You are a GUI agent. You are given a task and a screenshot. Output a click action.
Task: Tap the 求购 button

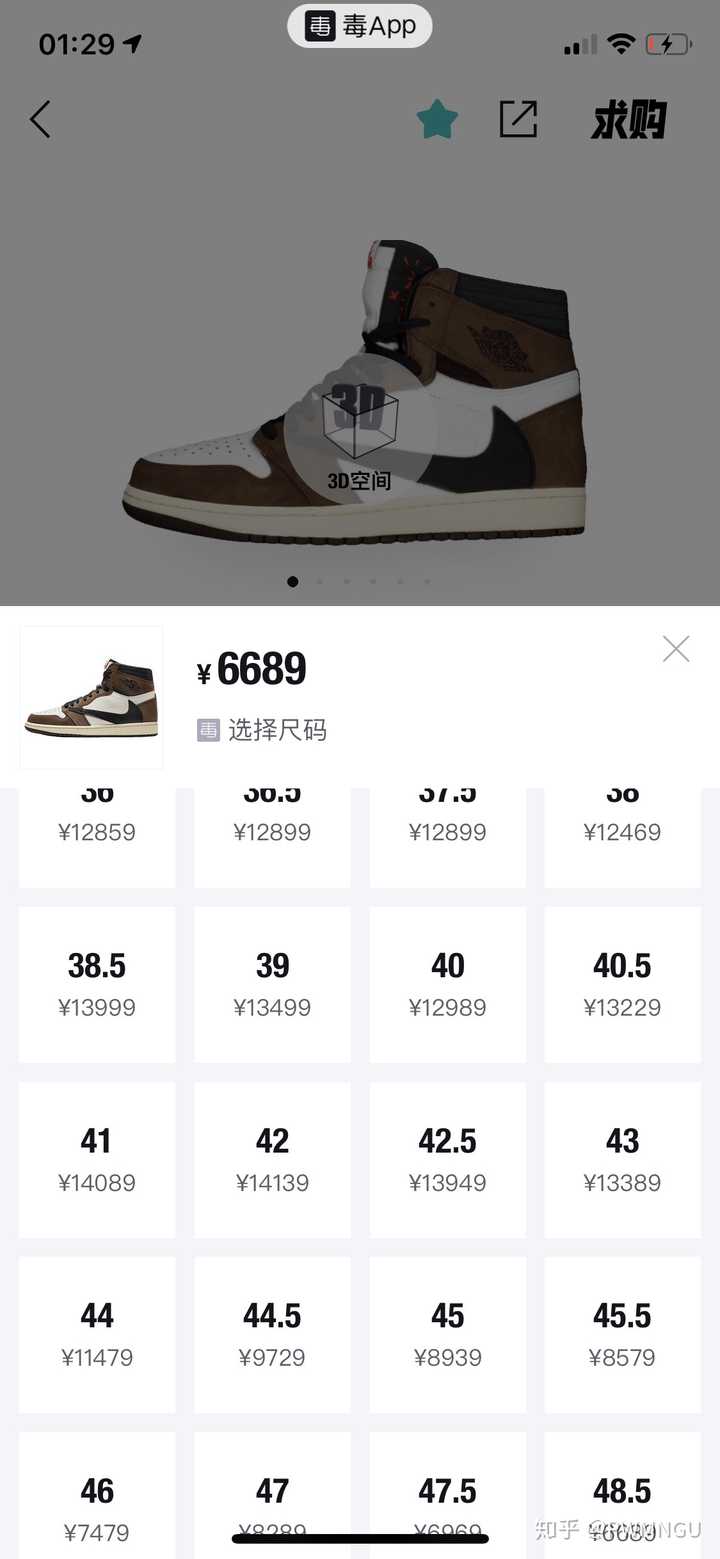tap(628, 120)
